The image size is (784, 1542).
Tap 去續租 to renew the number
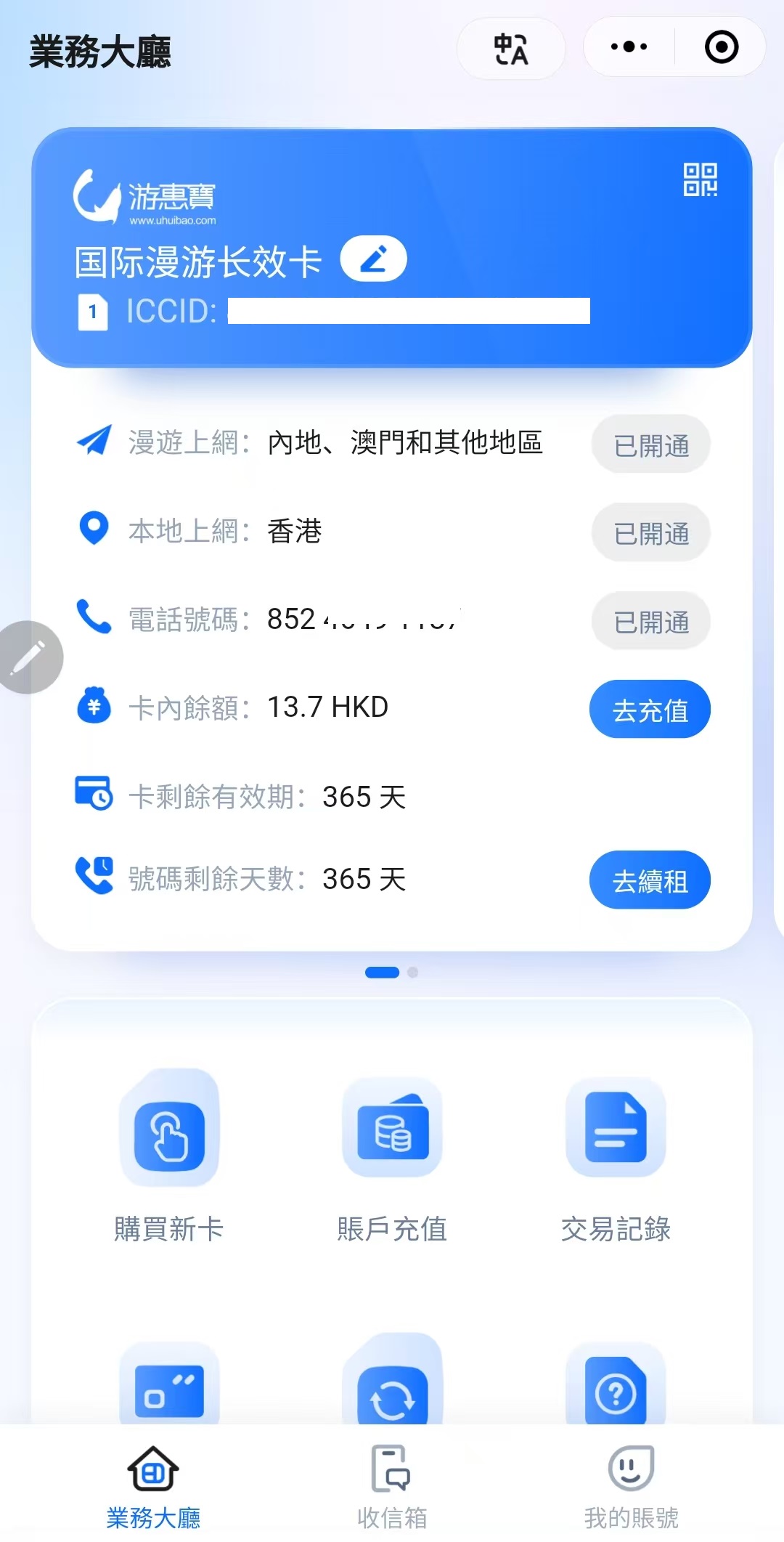(650, 880)
